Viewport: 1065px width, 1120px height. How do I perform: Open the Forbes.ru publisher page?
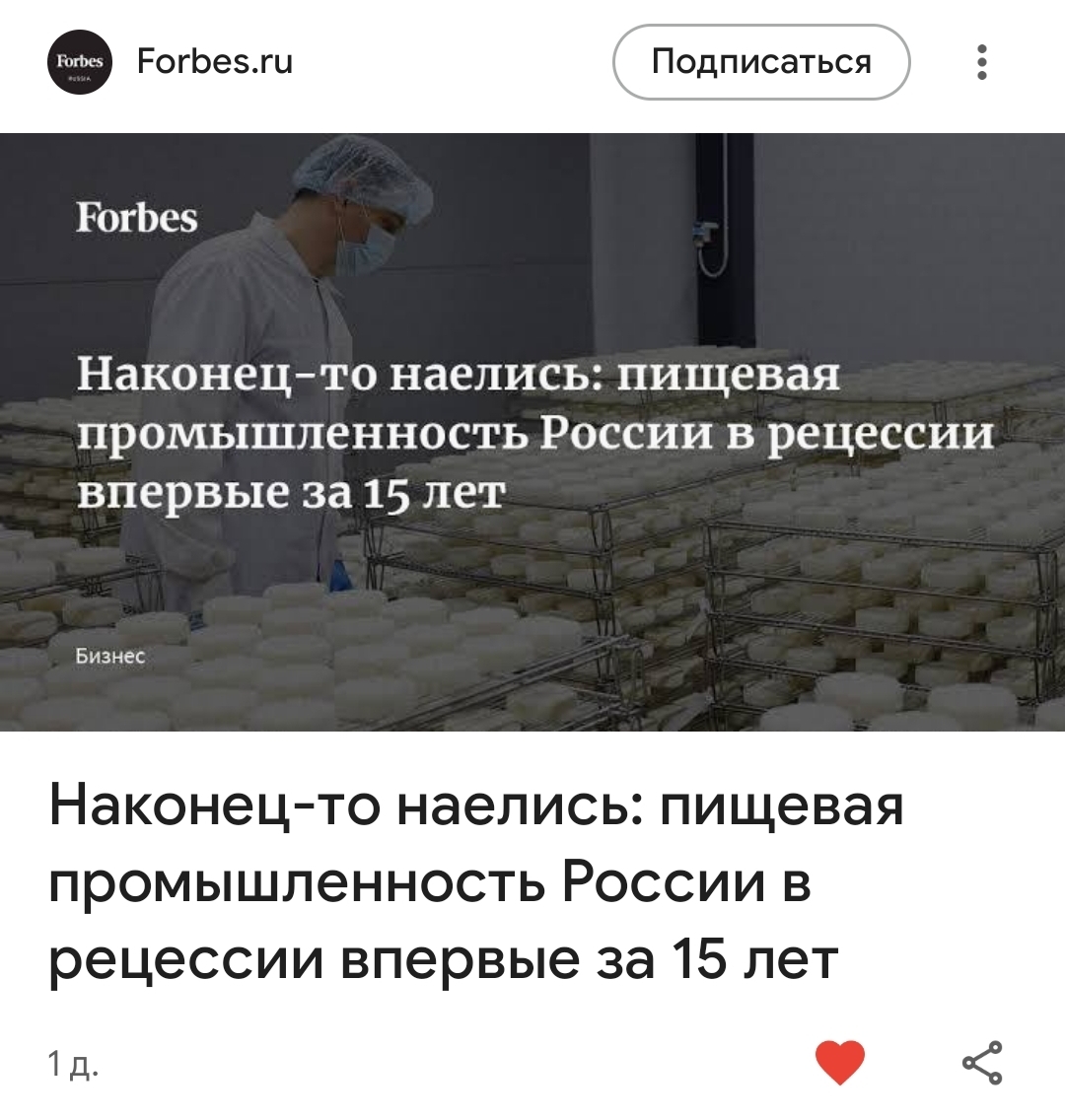[215, 62]
